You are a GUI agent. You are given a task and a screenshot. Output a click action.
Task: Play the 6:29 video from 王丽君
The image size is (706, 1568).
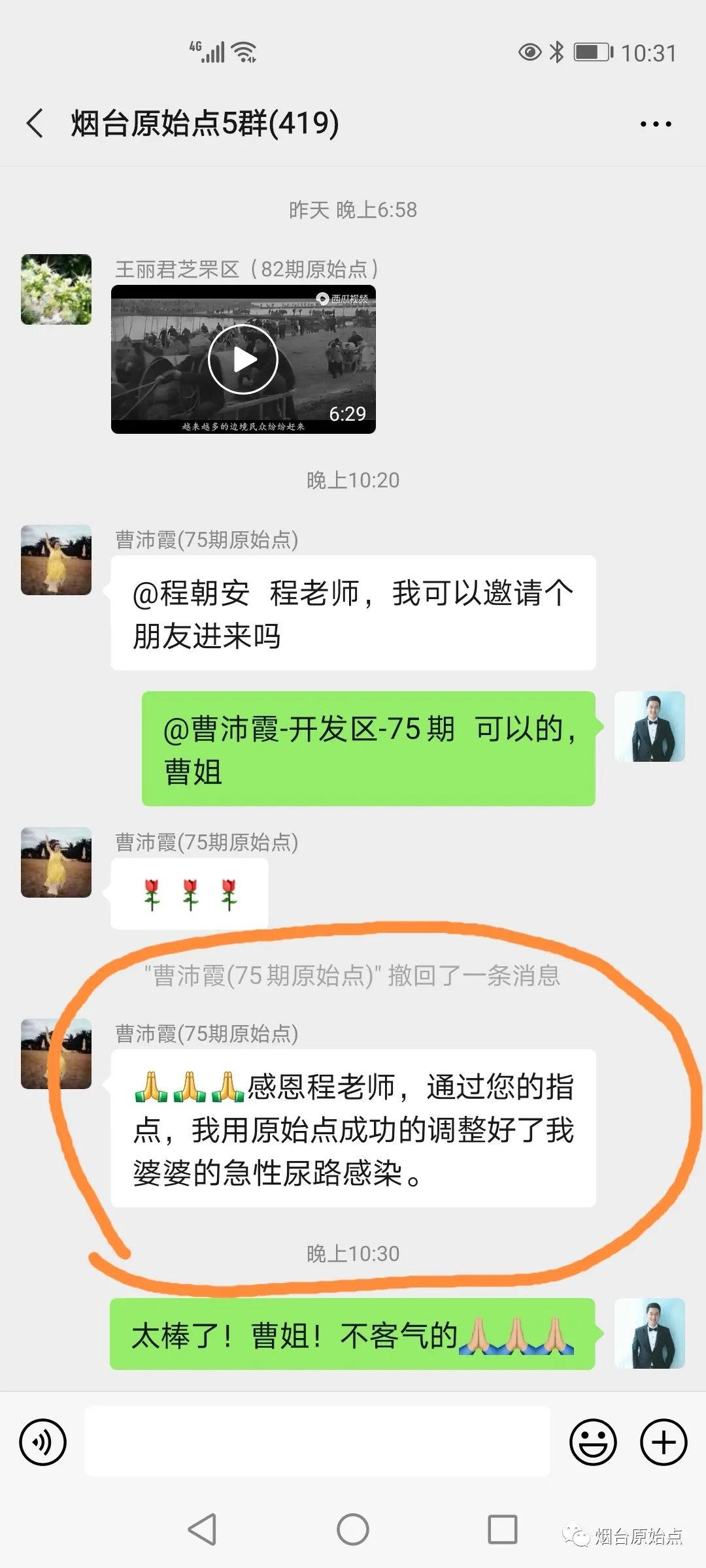click(243, 359)
